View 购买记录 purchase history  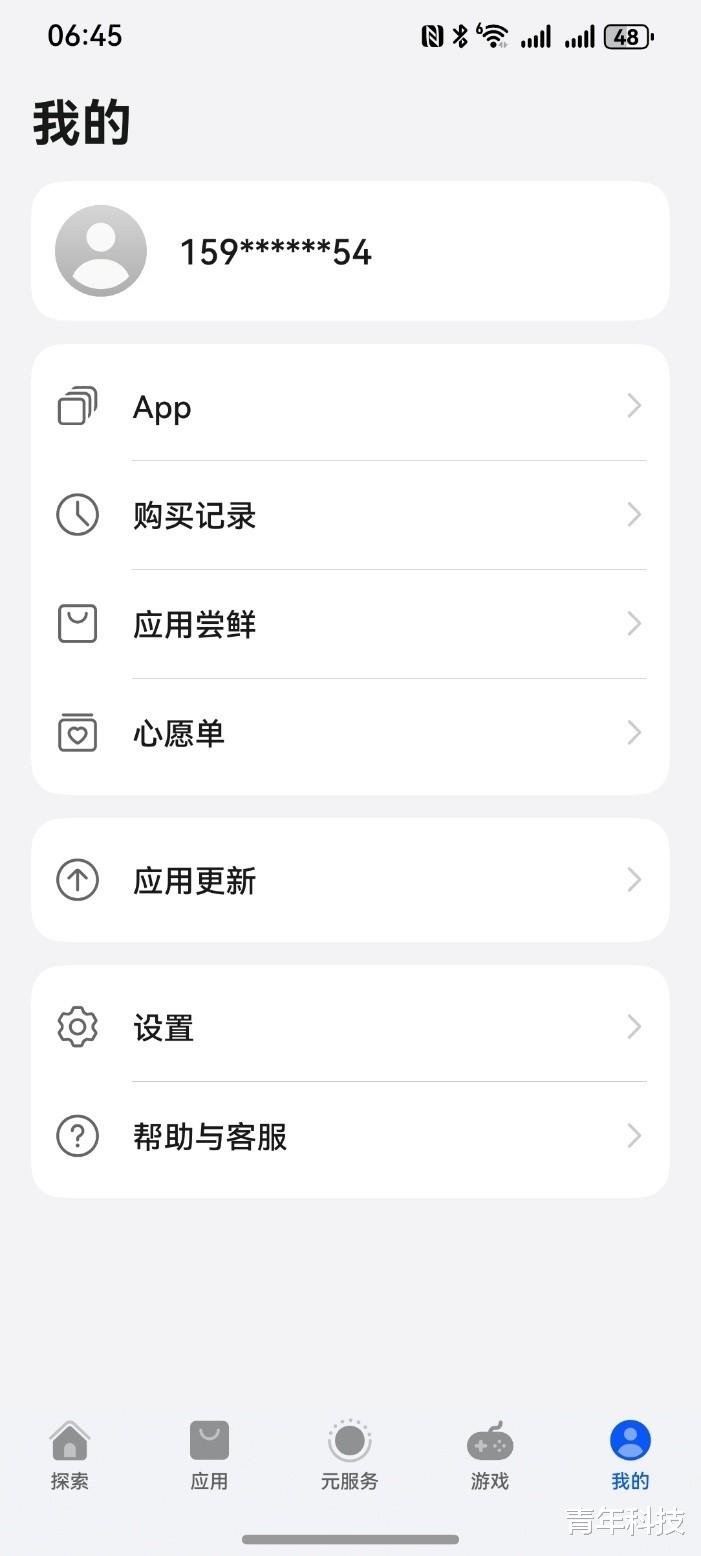pyautogui.click(x=350, y=515)
